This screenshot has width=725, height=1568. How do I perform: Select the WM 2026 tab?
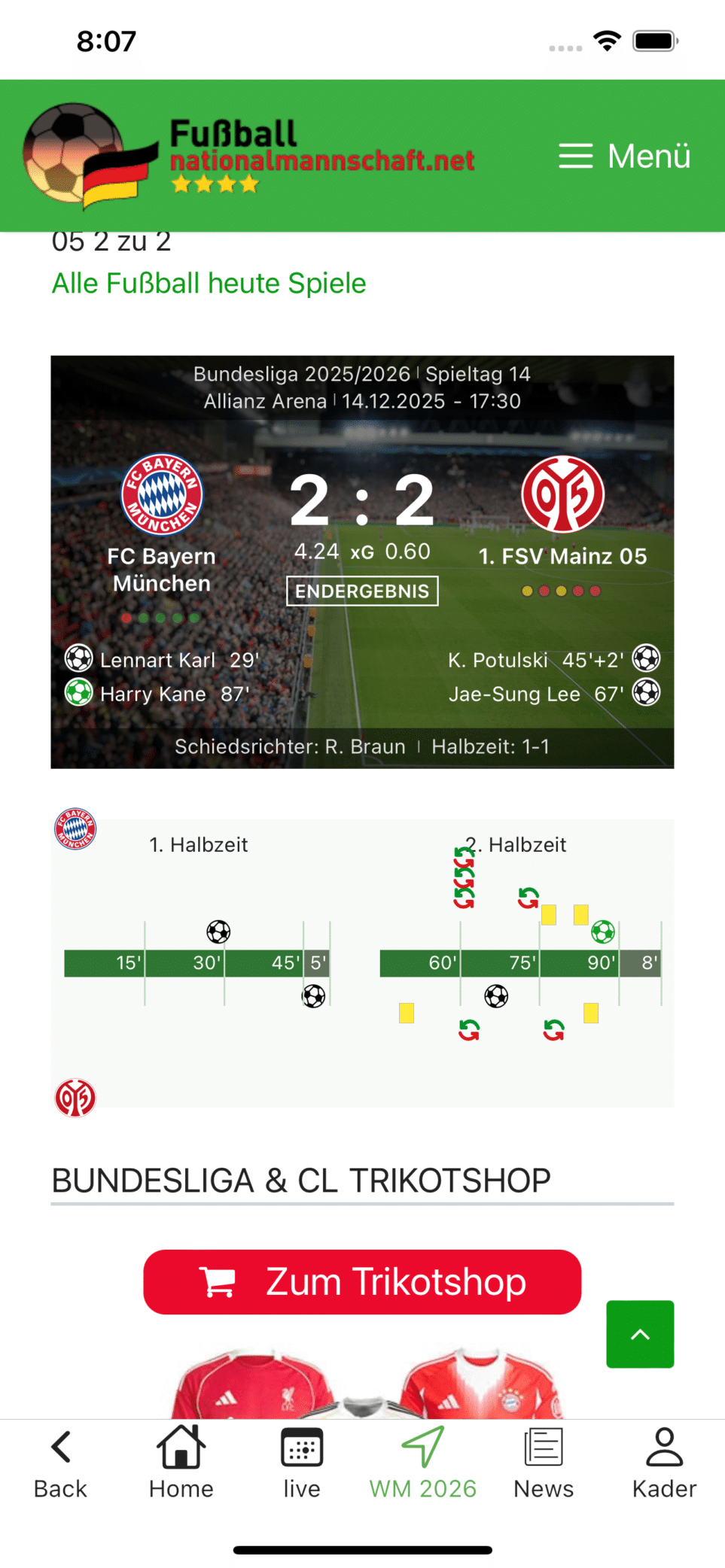[422, 1463]
